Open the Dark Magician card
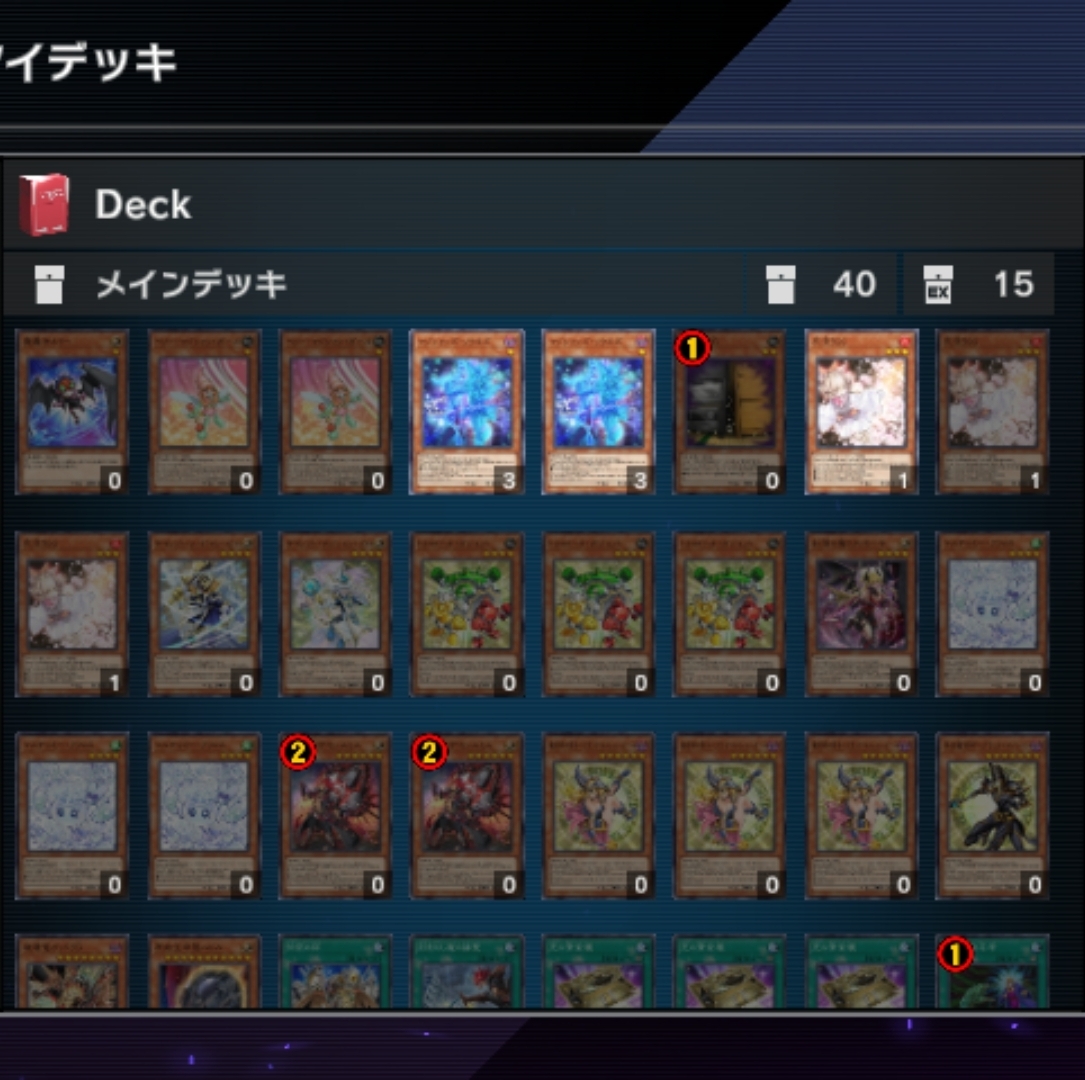 992,815
